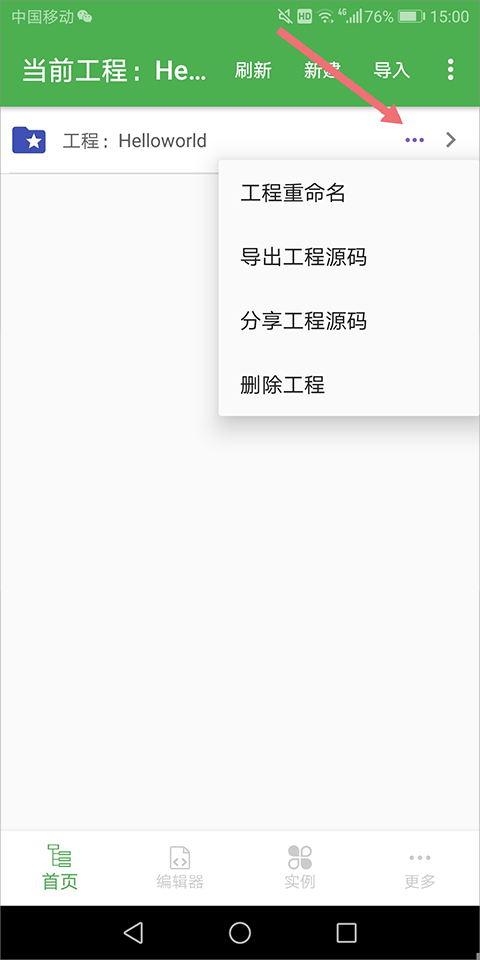Switch to the 首页 tab
This screenshot has width=480, height=960.
(x=60, y=867)
